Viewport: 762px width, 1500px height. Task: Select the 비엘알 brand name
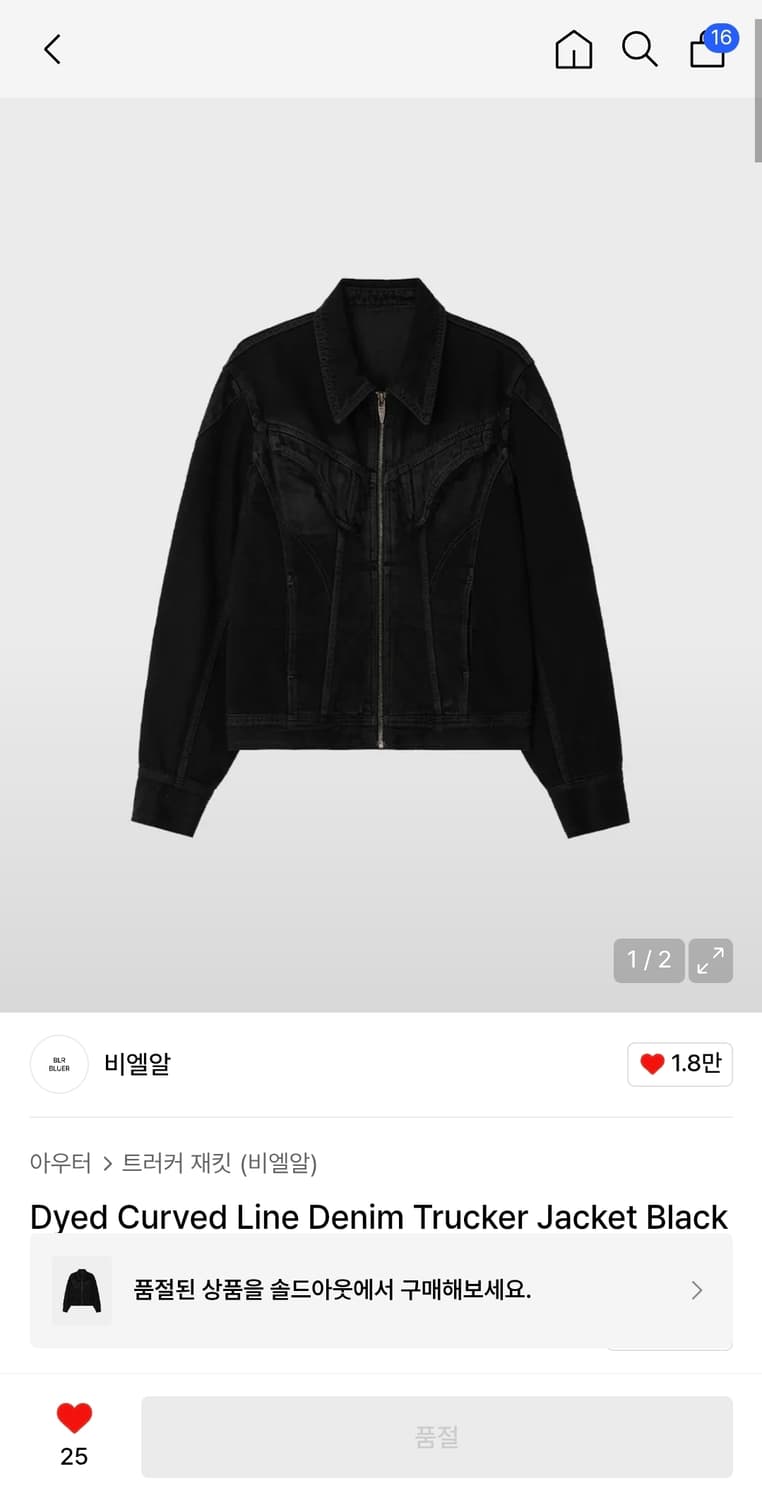click(x=137, y=1064)
